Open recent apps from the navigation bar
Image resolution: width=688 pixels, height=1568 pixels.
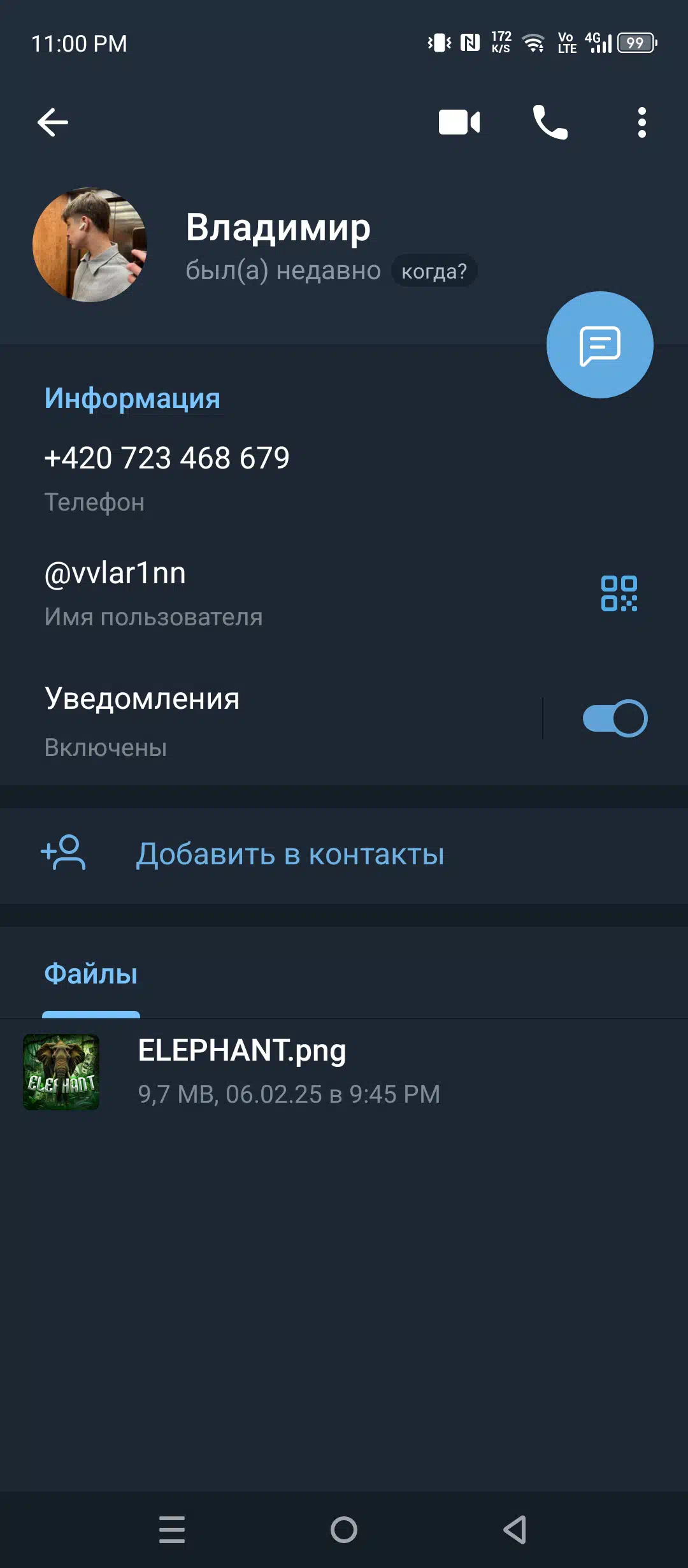click(172, 1530)
